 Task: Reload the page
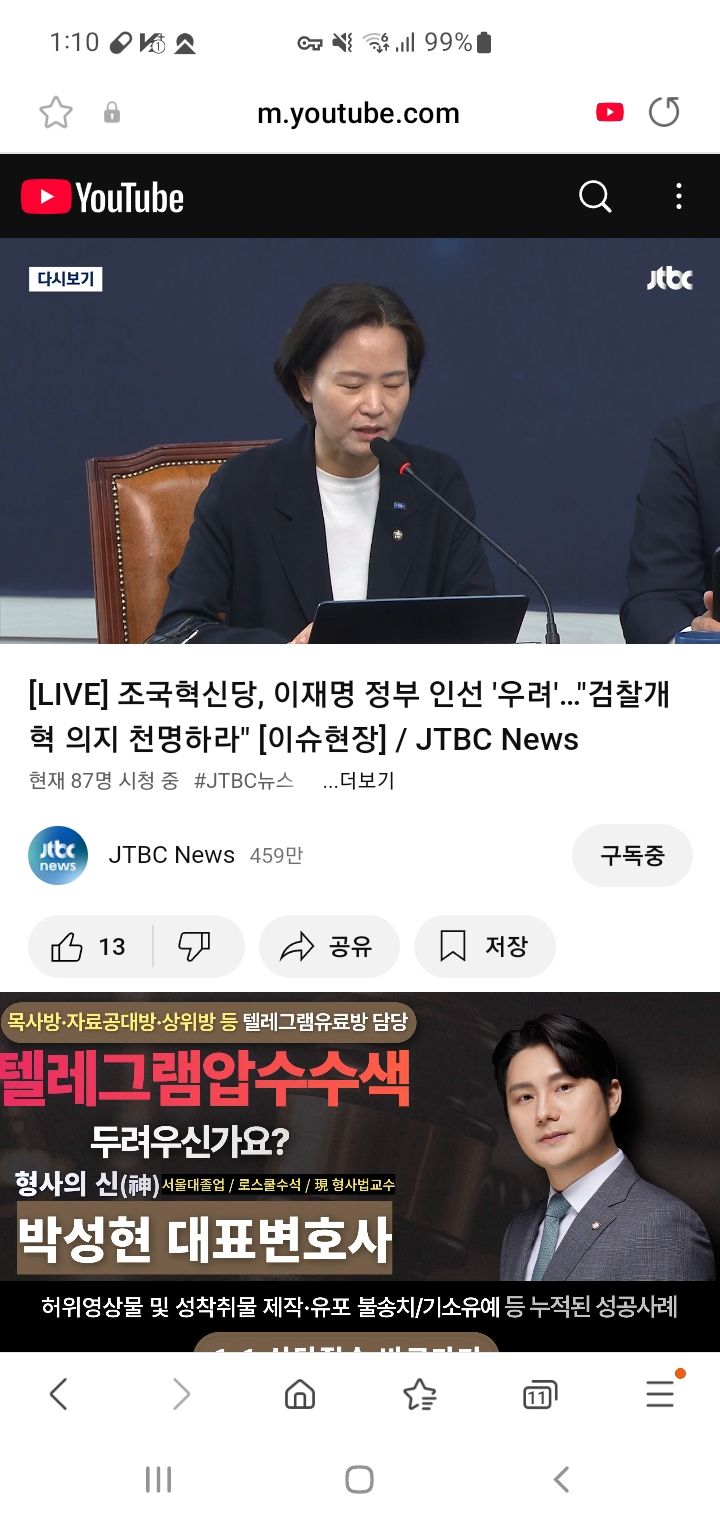click(664, 113)
